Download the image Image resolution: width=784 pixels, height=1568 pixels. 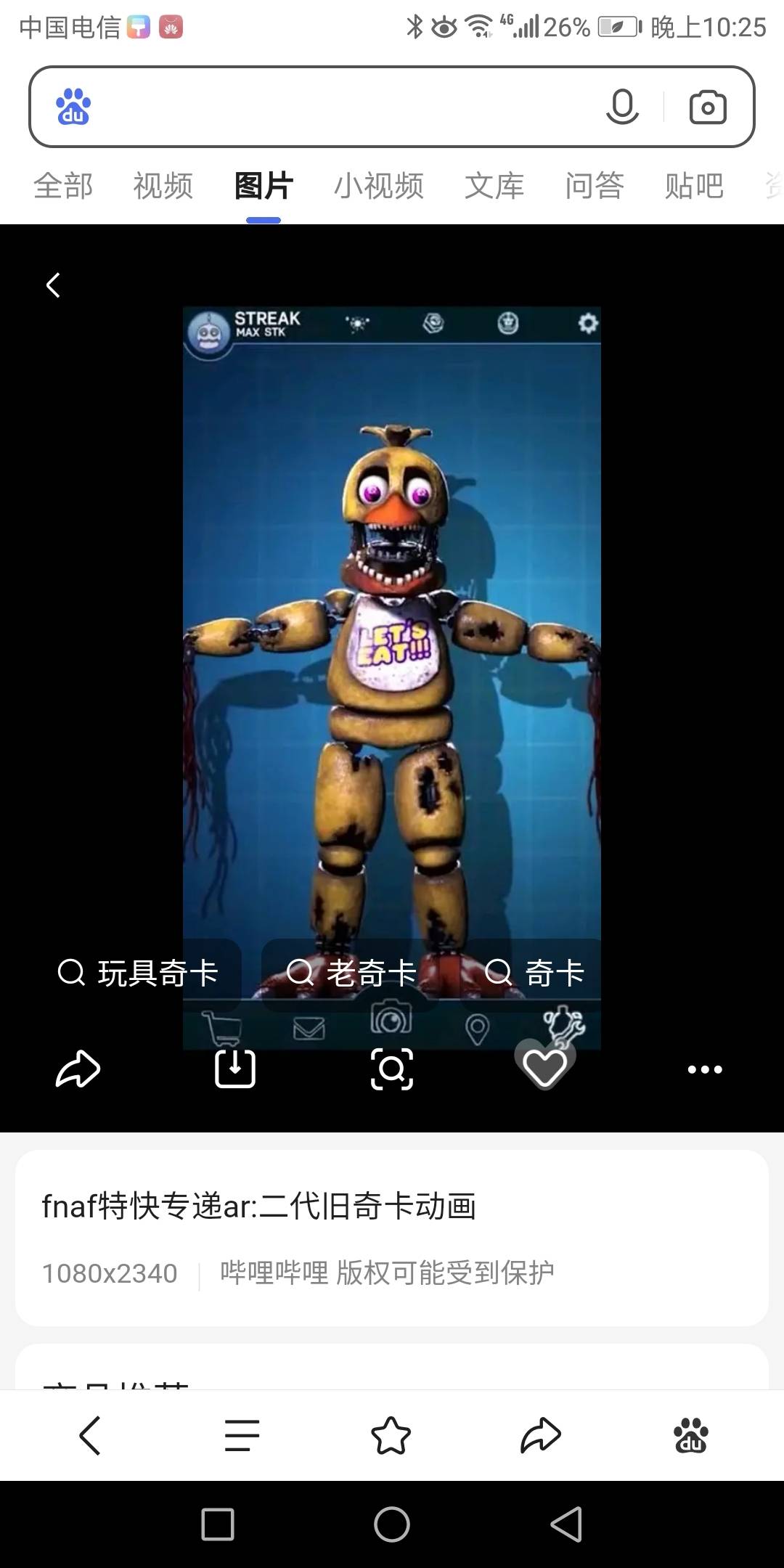pos(235,1069)
